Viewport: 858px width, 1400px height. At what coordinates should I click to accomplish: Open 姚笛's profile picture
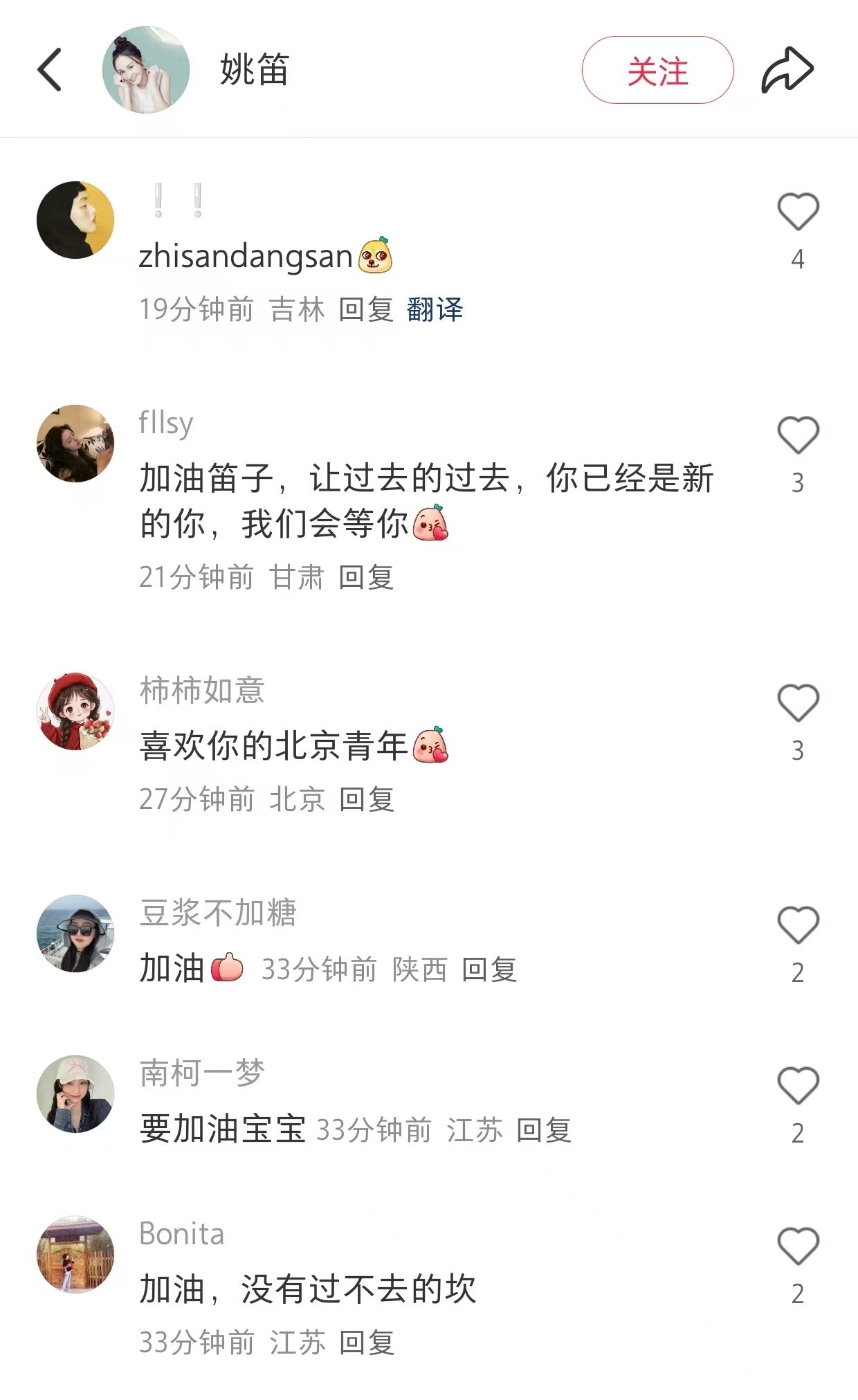(x=145, y=70)
